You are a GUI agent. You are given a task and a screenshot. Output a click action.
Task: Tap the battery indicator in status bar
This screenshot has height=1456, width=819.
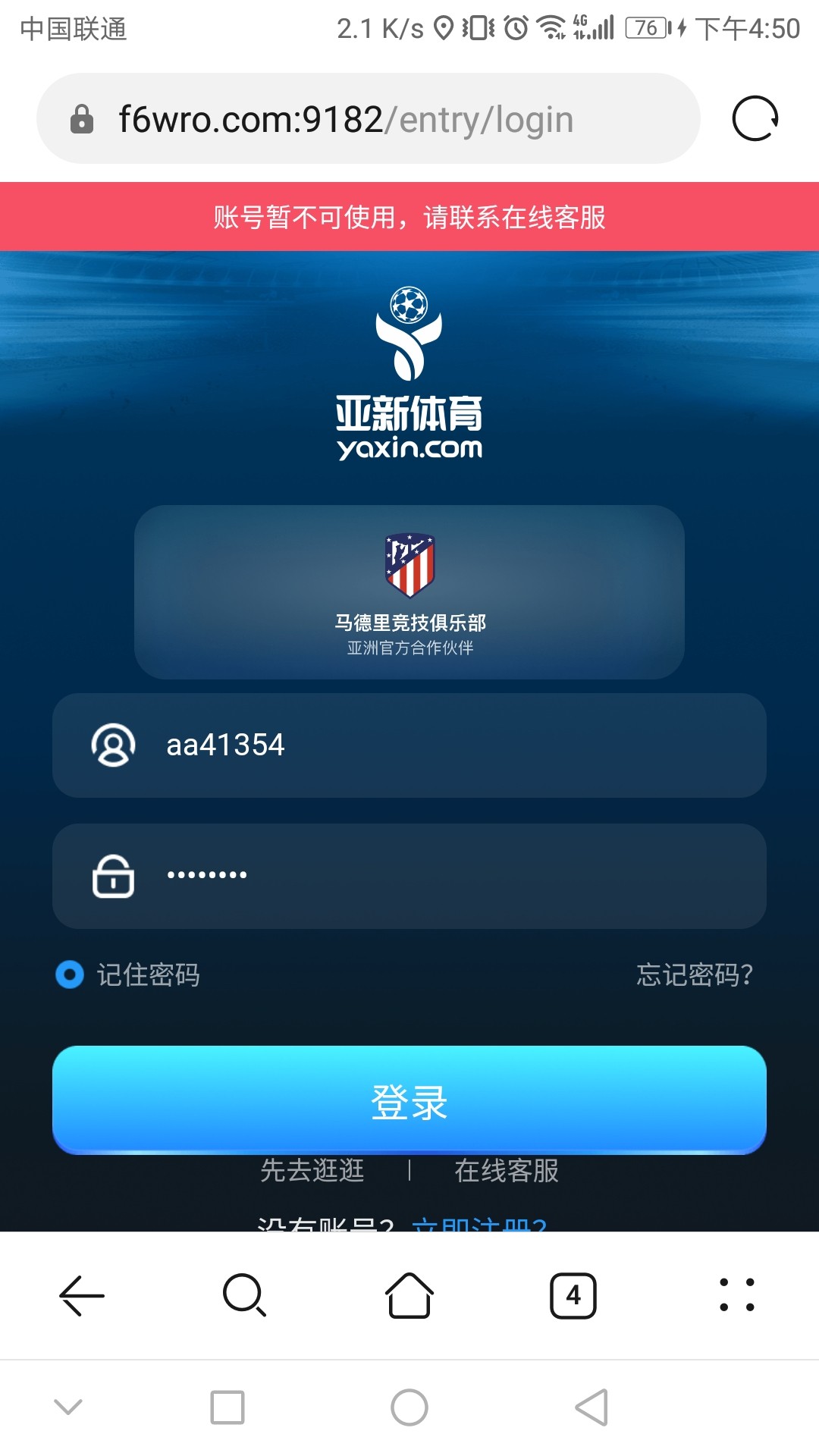647,27
